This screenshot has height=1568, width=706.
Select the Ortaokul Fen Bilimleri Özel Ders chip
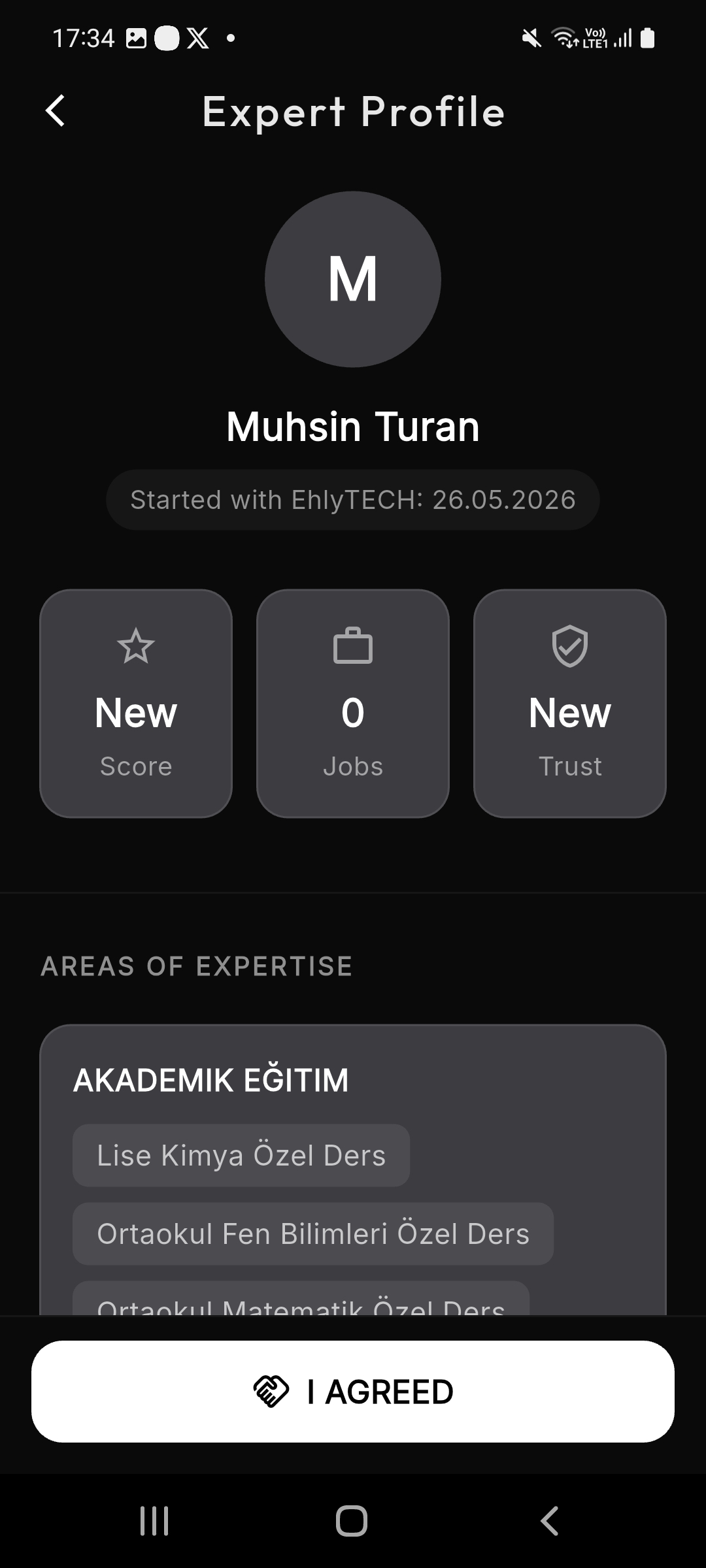coord(313,1233)
